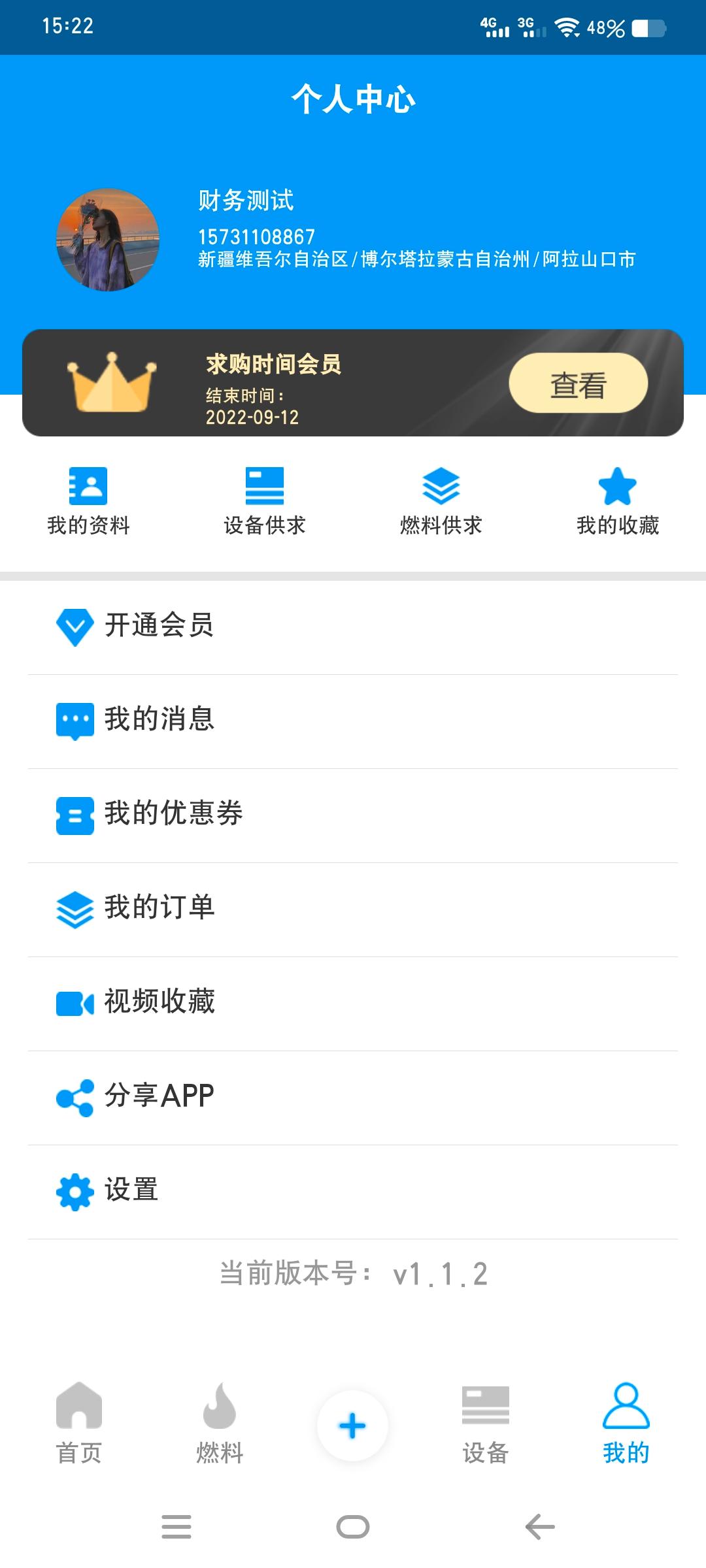Go to 燃料供求 section
The height and width of the screenshot is (1568, 706).
tap(441, 500)
